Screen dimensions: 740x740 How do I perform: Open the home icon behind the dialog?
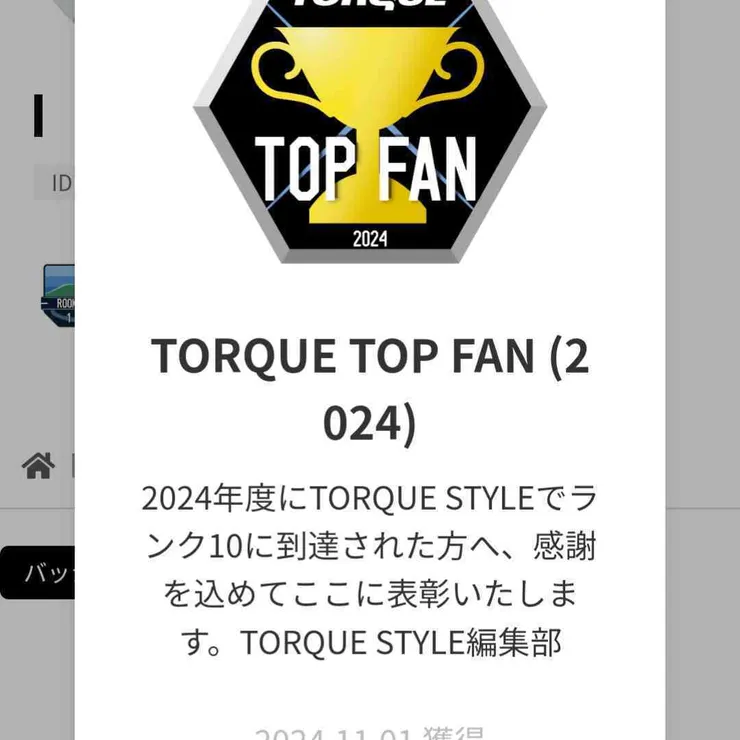pyautogui.click(x=38, y=465)
